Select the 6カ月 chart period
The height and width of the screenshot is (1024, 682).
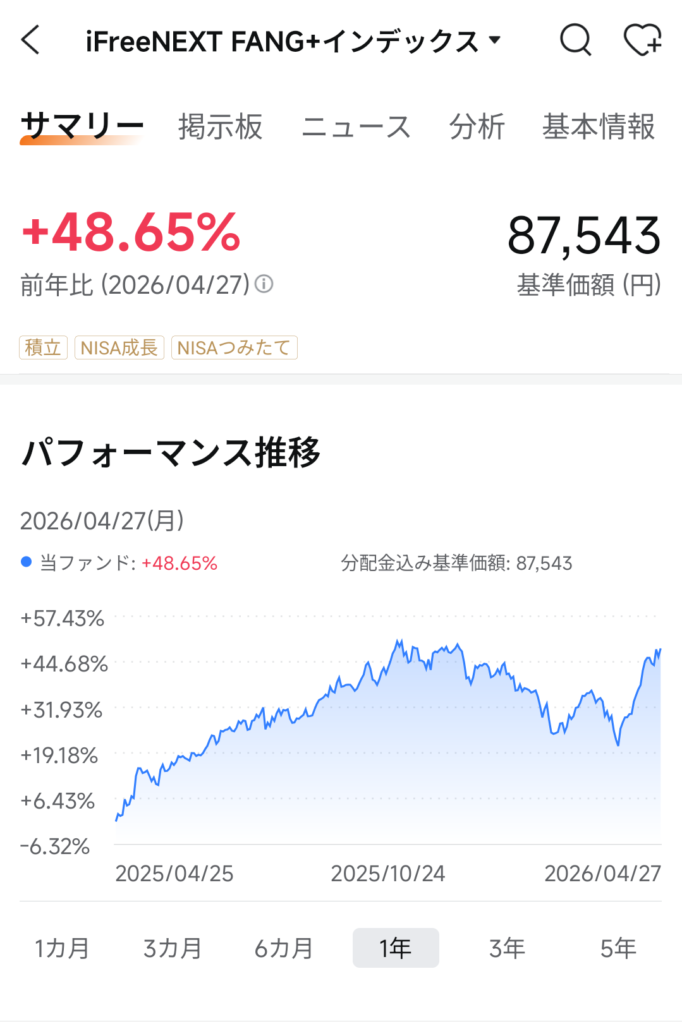(x=284, y=948)
